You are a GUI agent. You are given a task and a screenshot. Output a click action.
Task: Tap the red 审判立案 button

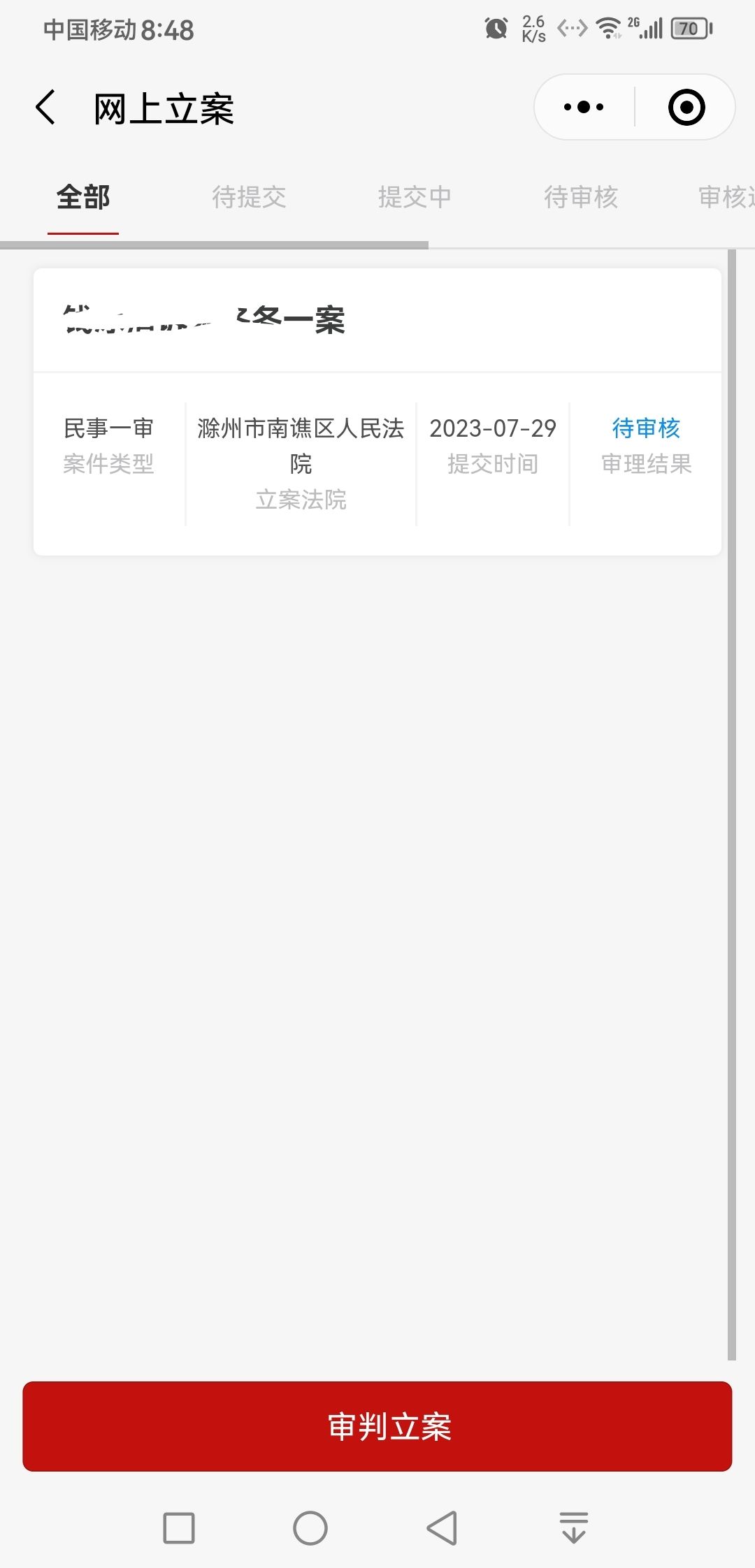pos(377,1426)
